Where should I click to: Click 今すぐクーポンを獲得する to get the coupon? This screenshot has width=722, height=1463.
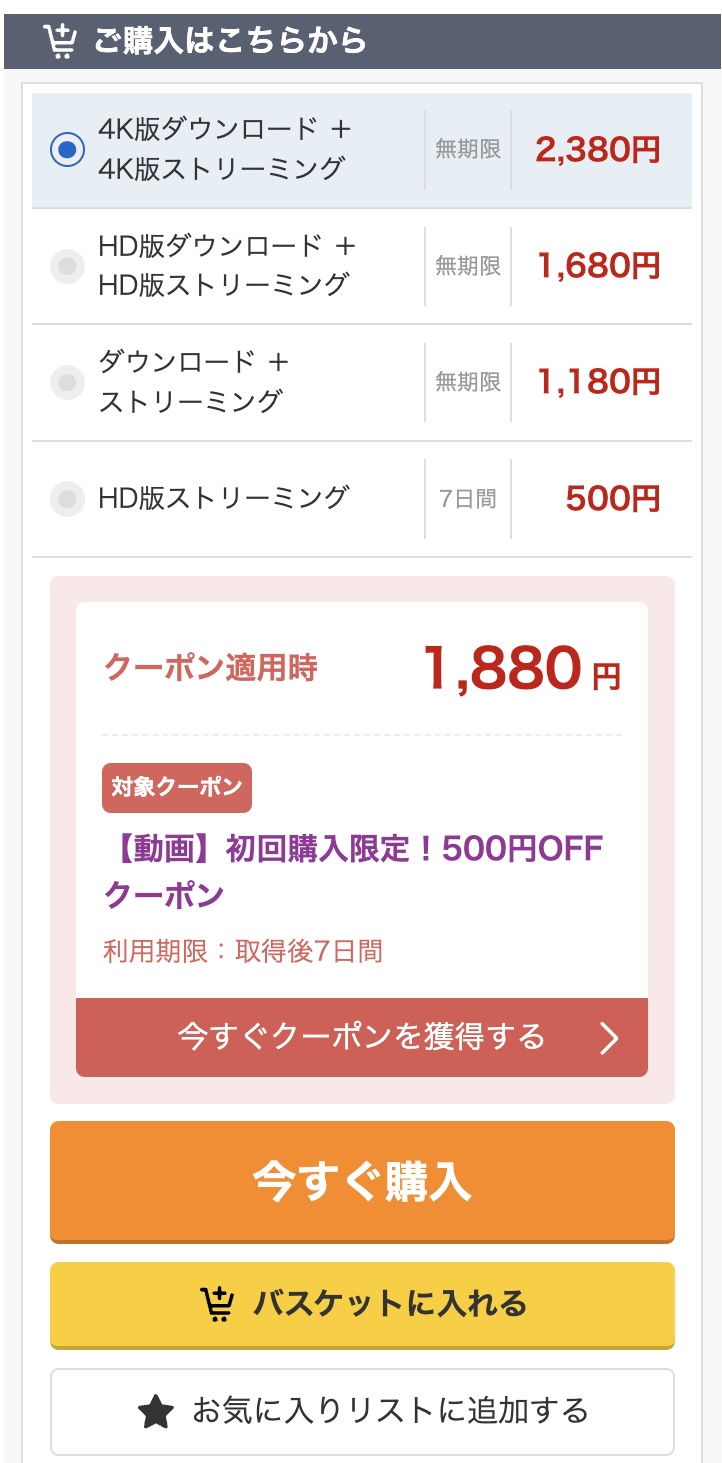point(361,1038)
